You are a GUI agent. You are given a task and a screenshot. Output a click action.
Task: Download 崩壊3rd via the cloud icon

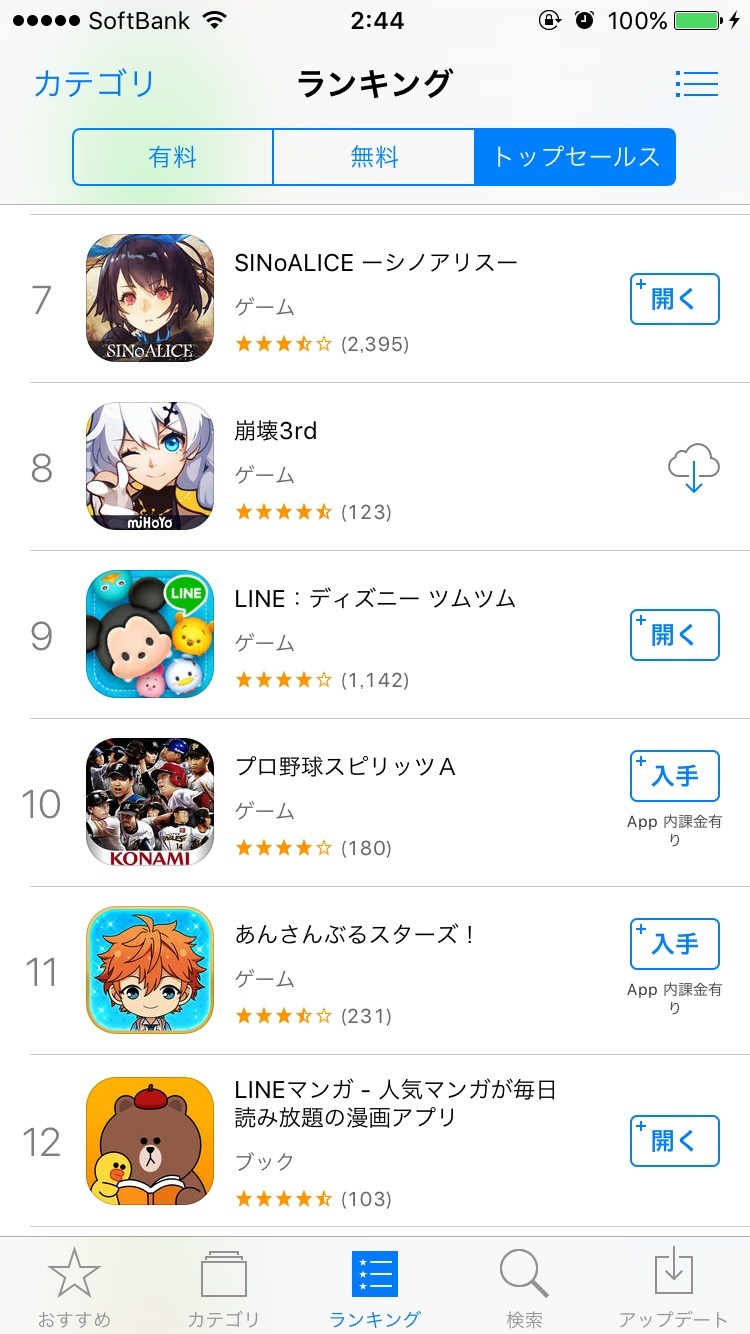click(x=693, y=467)
